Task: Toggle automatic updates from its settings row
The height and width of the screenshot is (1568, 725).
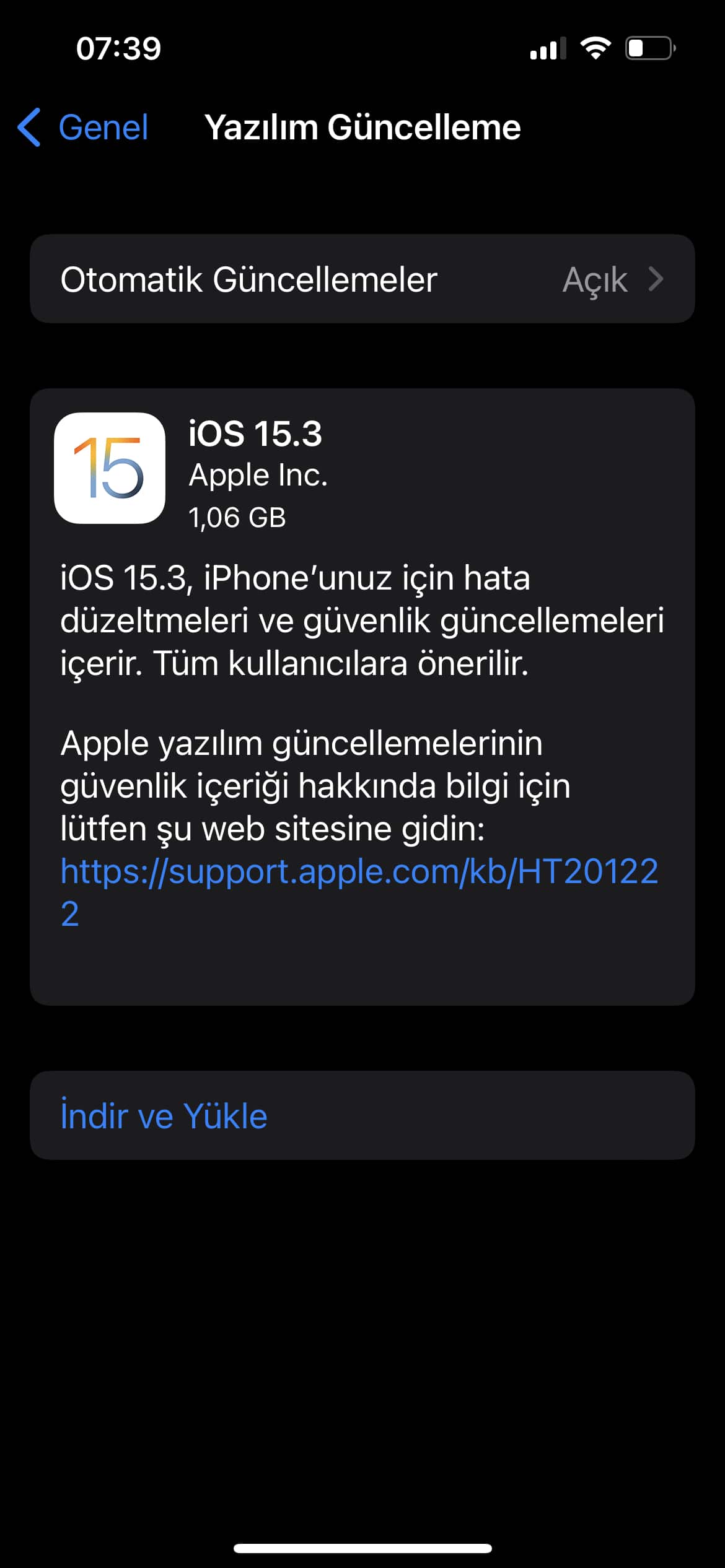Action: tap(362, 279)
